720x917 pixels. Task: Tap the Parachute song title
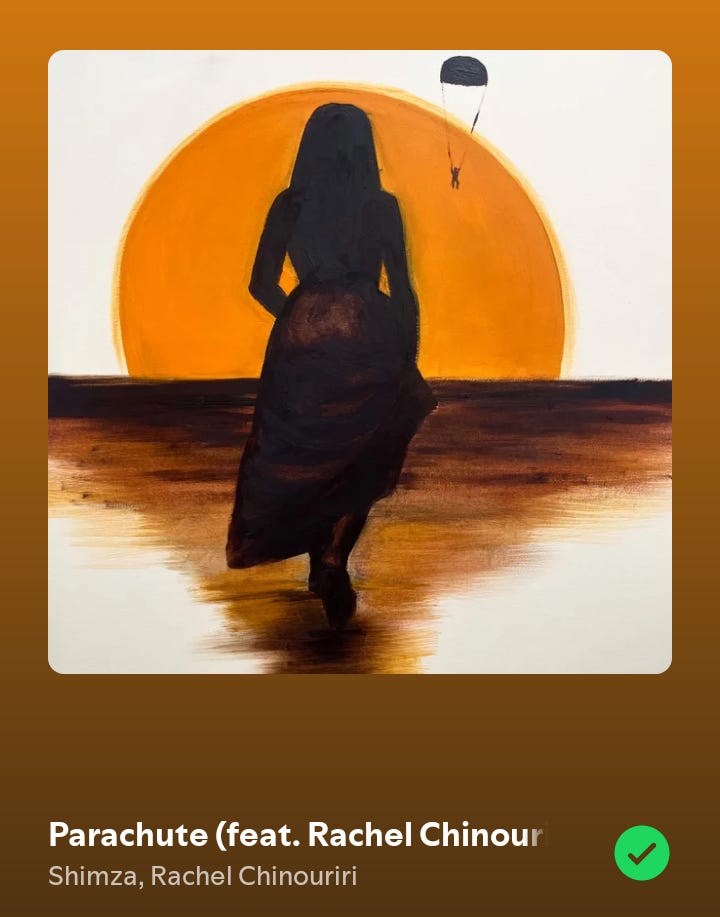(x=297, y=834)
